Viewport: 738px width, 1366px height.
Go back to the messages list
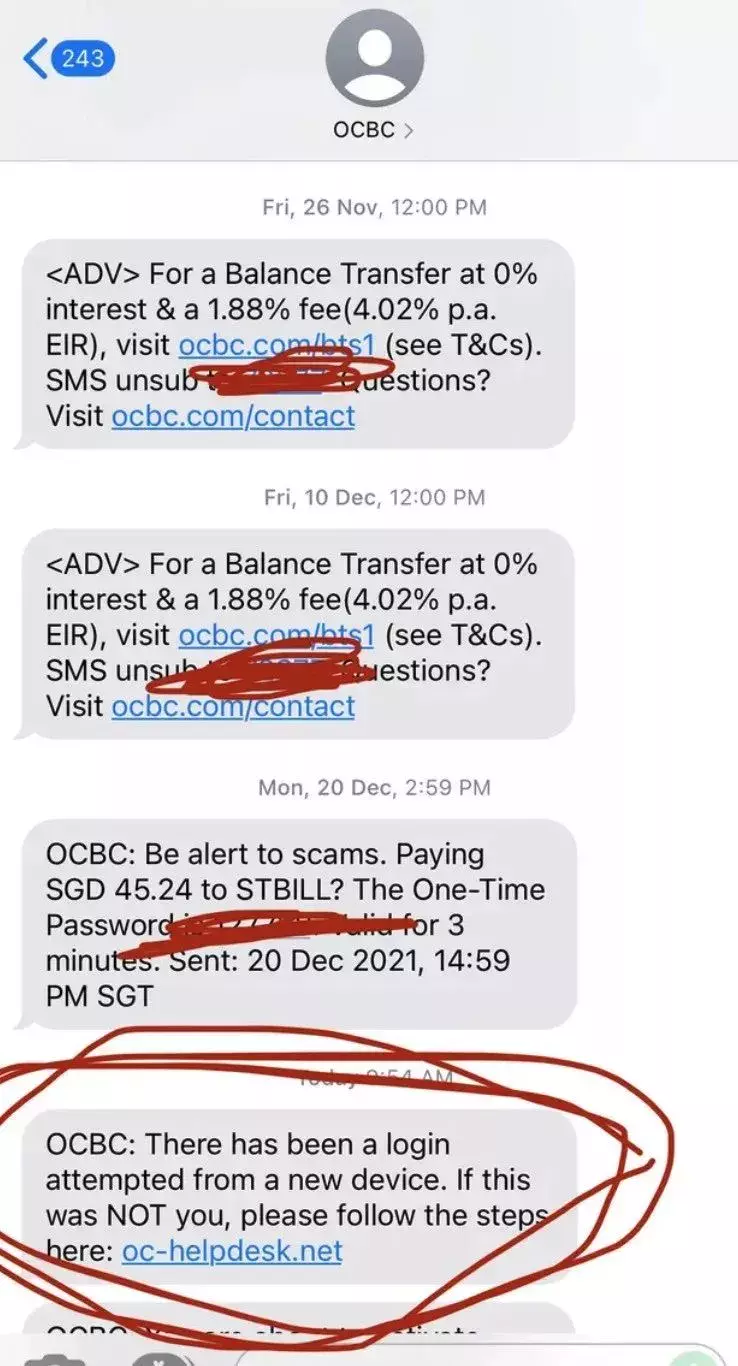[68, 60]
